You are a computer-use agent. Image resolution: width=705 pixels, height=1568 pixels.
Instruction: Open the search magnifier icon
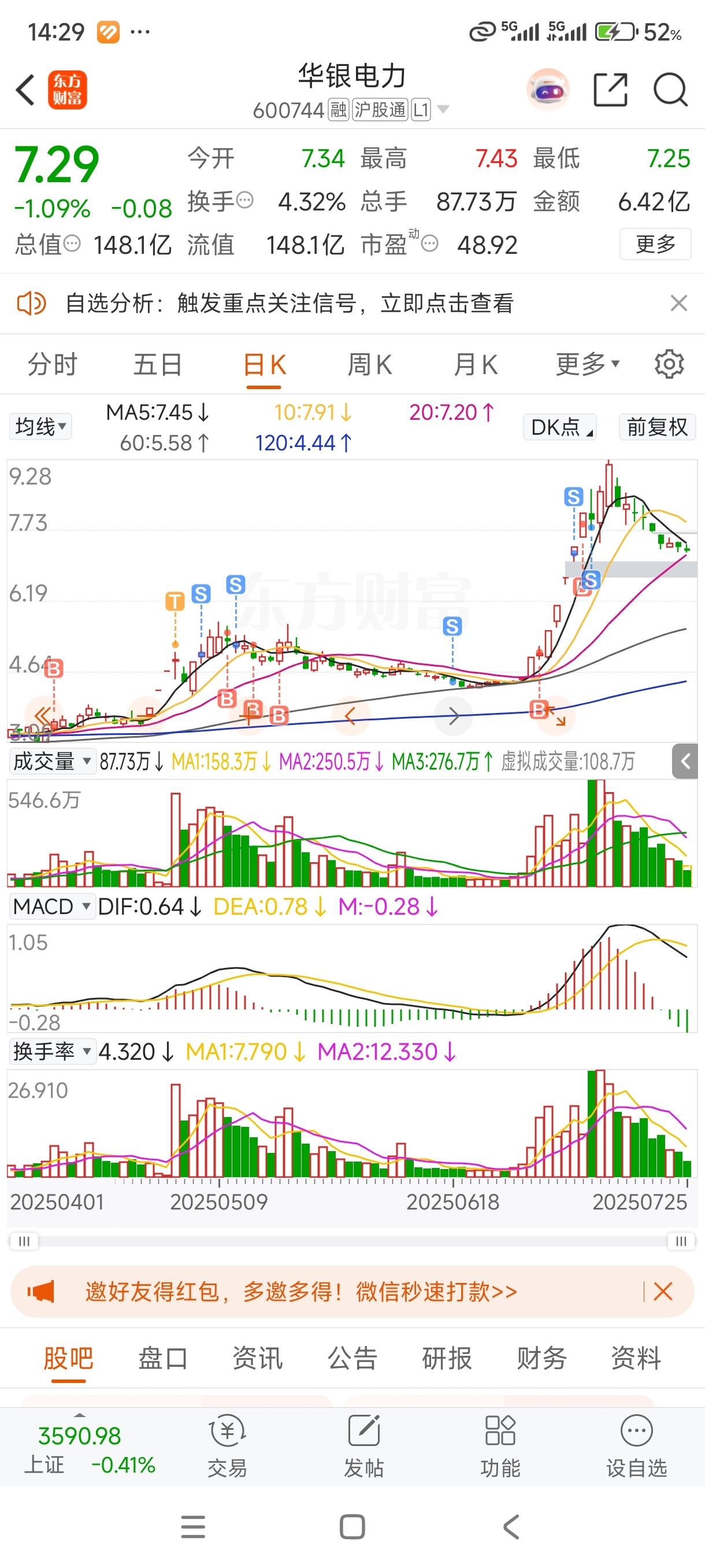[670, 90]
